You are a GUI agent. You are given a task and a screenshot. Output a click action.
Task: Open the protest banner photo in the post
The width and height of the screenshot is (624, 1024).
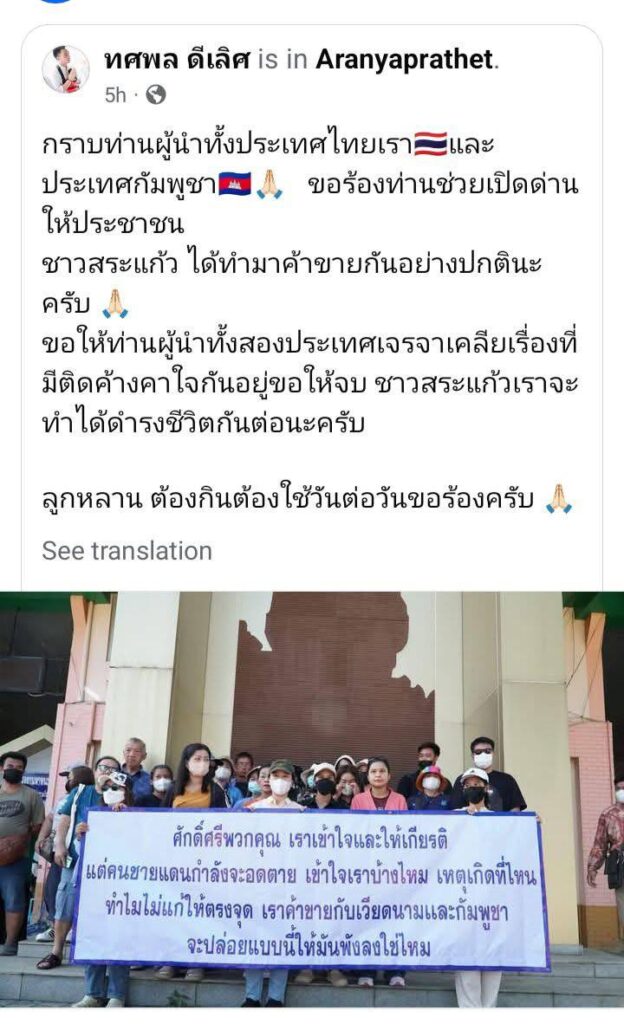pyautogui.click(x=312, y=800)
